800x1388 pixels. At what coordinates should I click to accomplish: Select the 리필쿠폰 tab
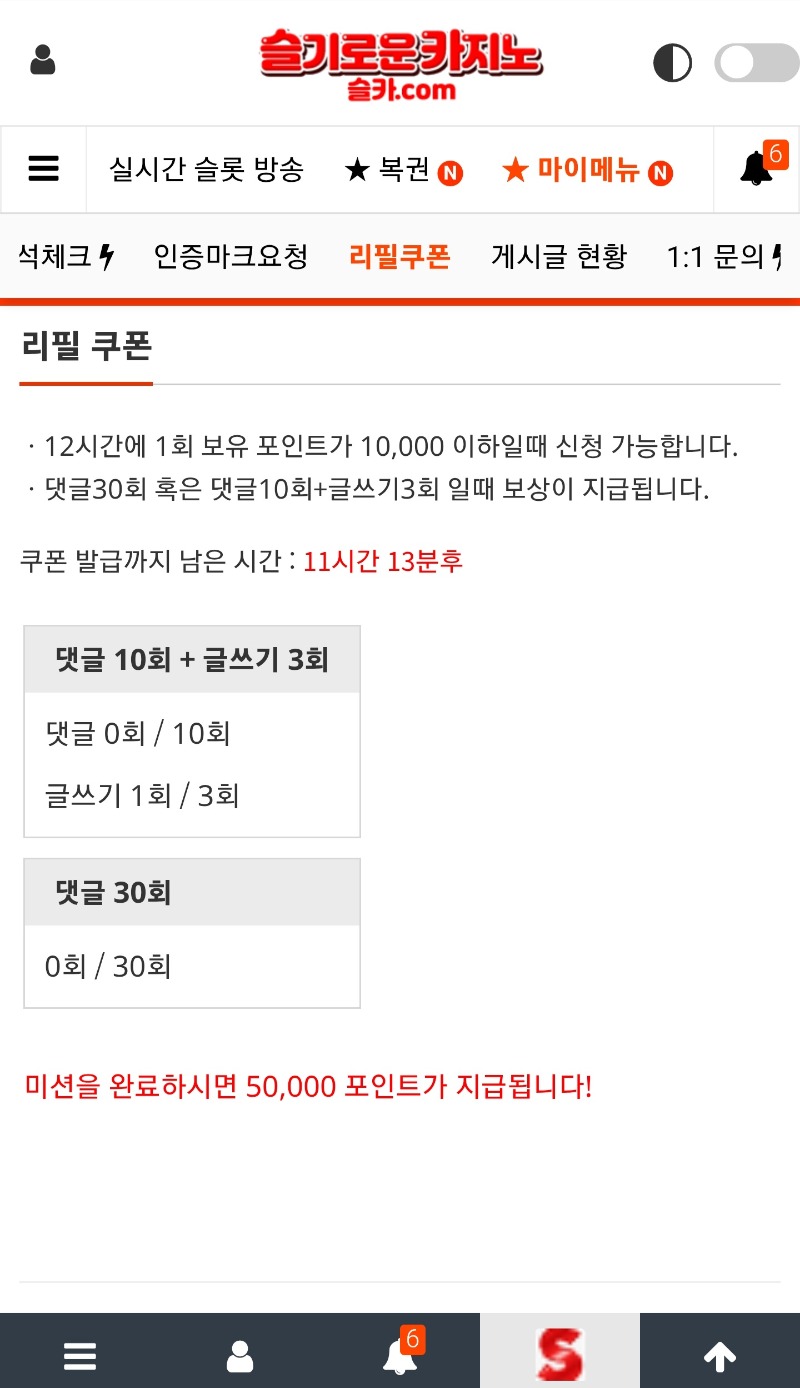(x=400, y=257)
